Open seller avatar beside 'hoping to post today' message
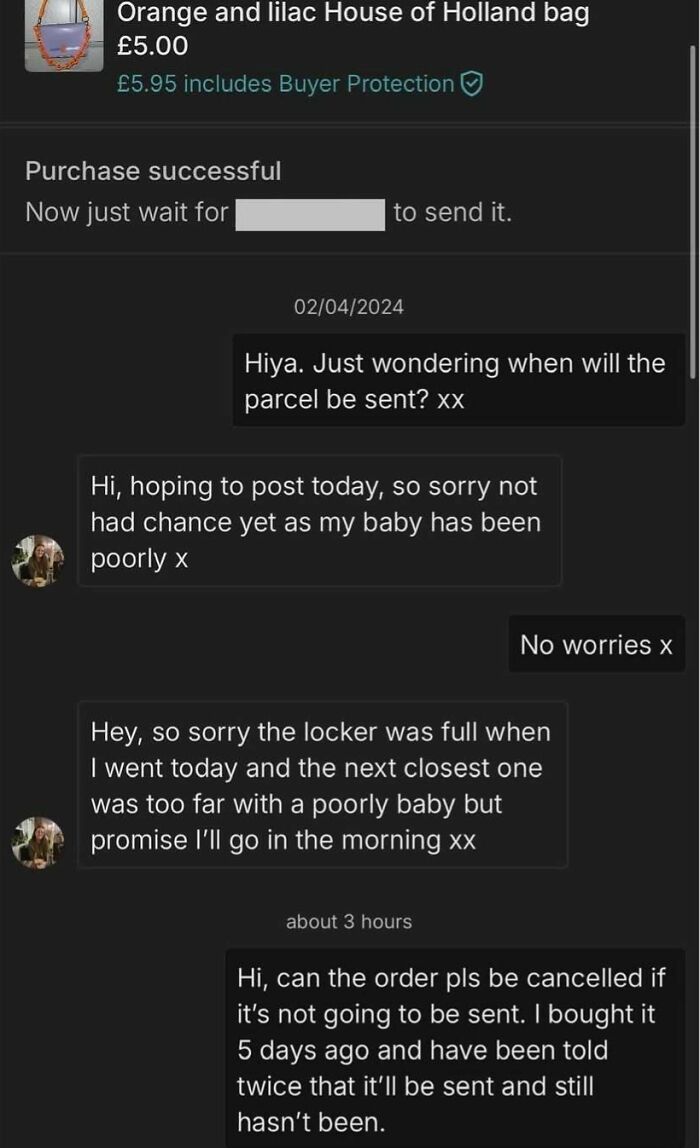 [x=38, y=560]
